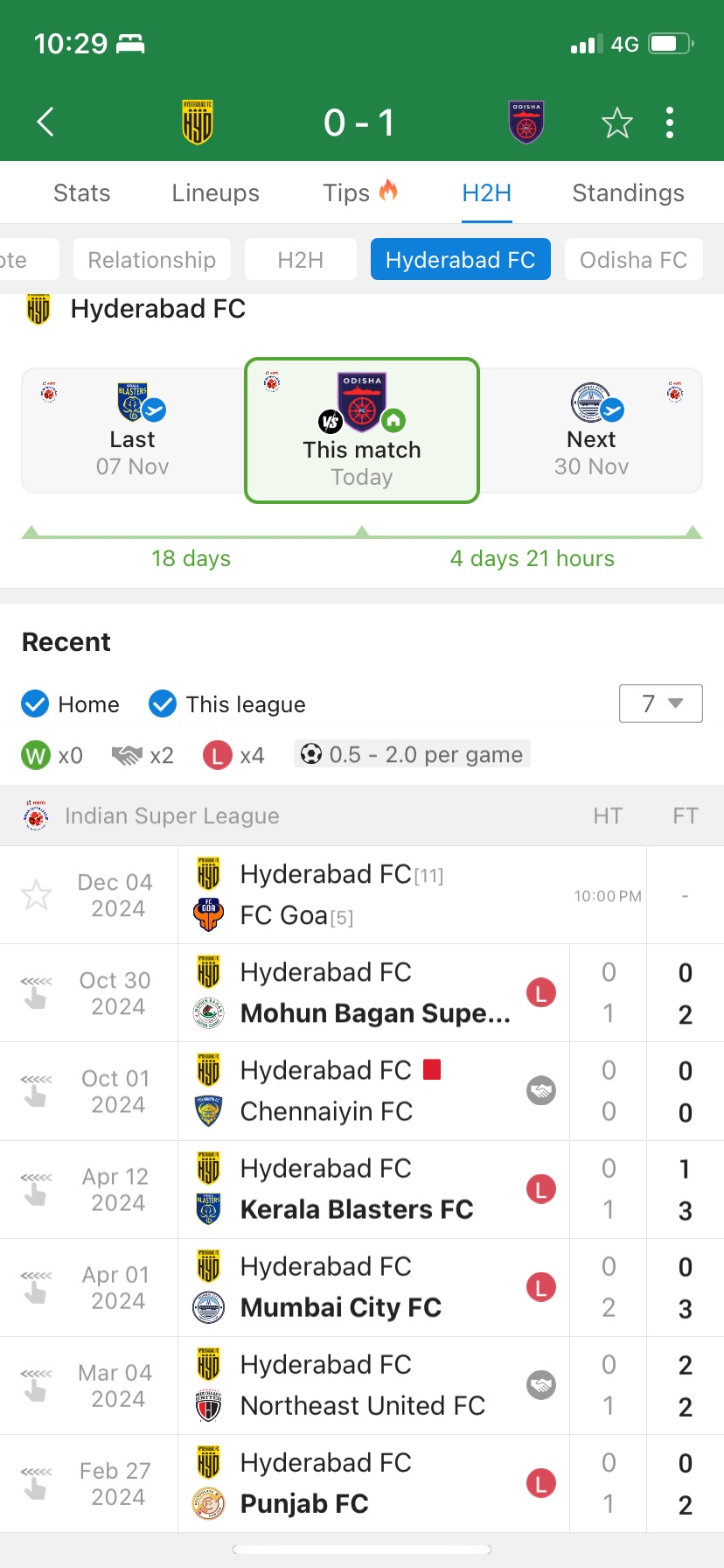Image resolution: width=724 pixels, height=1568 pixels.
Task: View the Kerala Blasters FC match details
Action: click(362, 1189)
